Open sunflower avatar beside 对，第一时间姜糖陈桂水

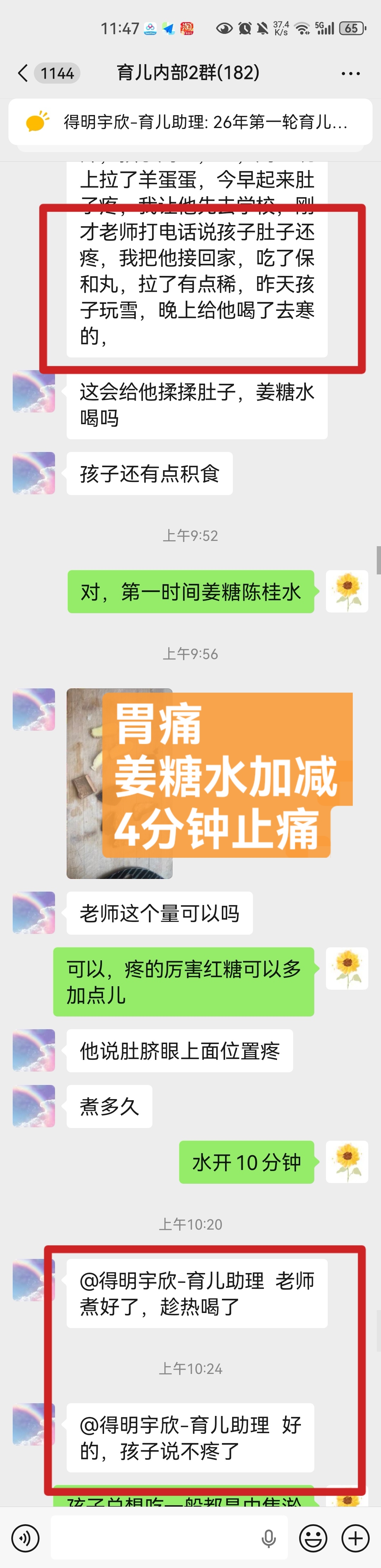tap(347, 591)
